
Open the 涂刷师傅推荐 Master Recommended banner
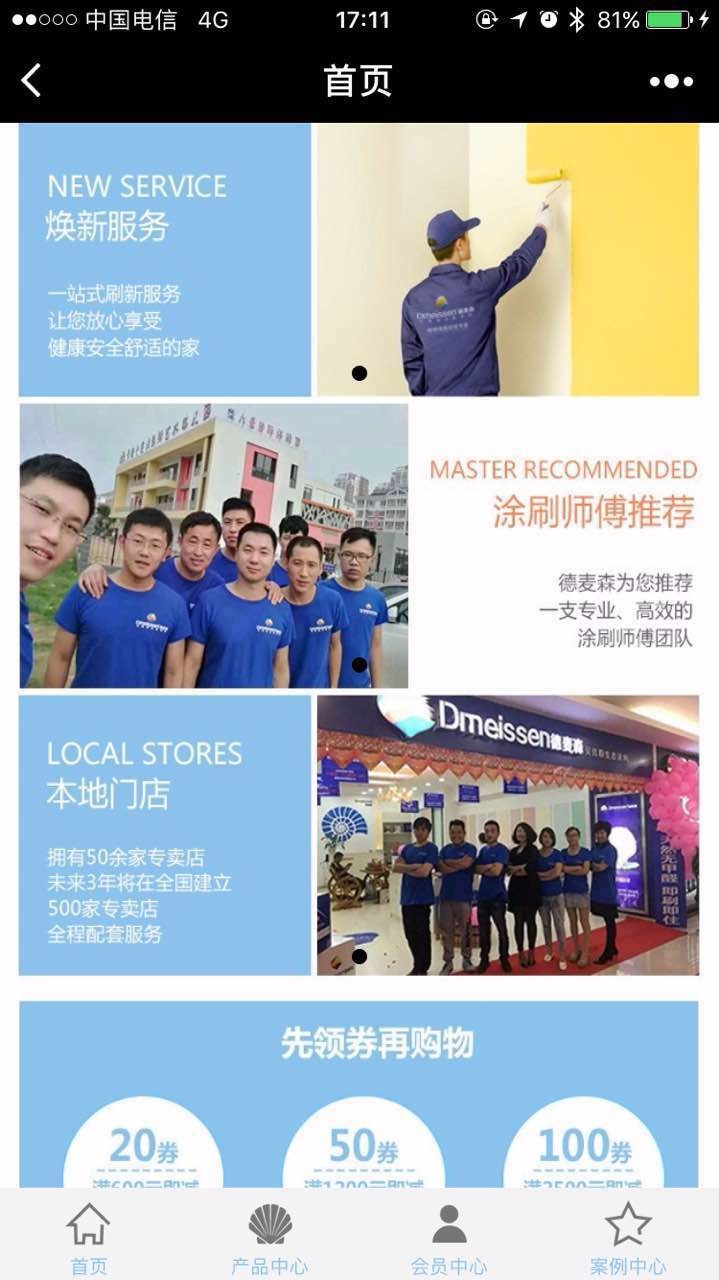359,546
